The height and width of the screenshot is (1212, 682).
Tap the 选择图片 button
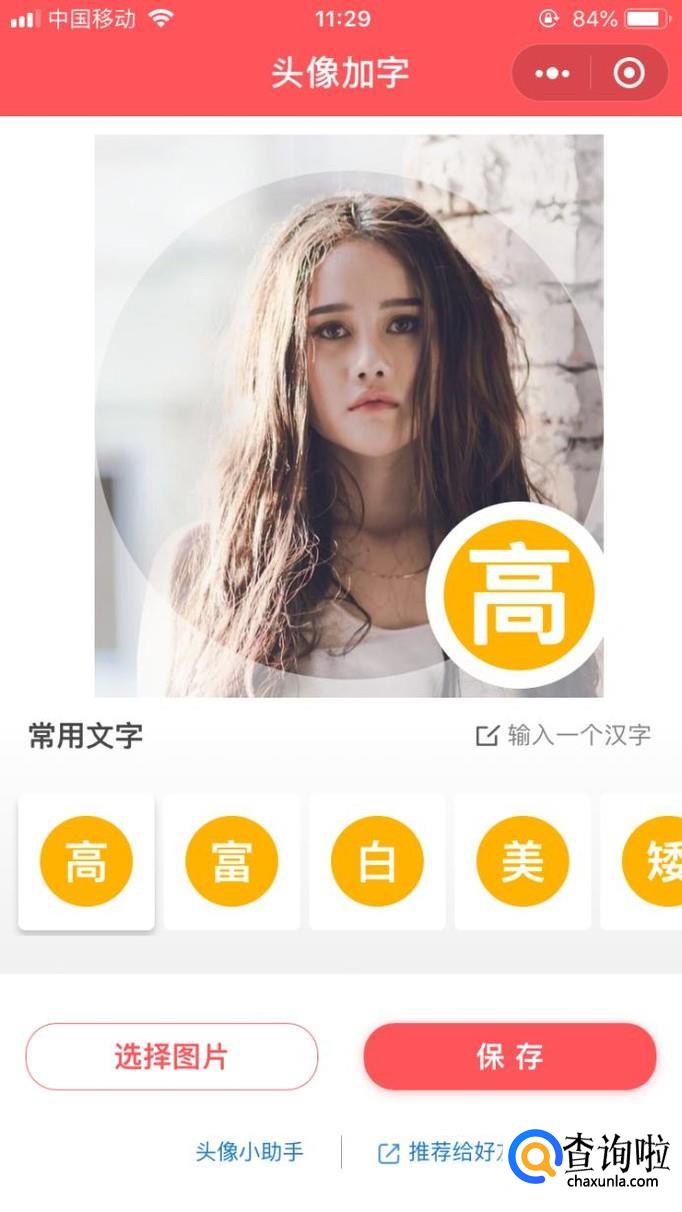(x=172, y=1056)
